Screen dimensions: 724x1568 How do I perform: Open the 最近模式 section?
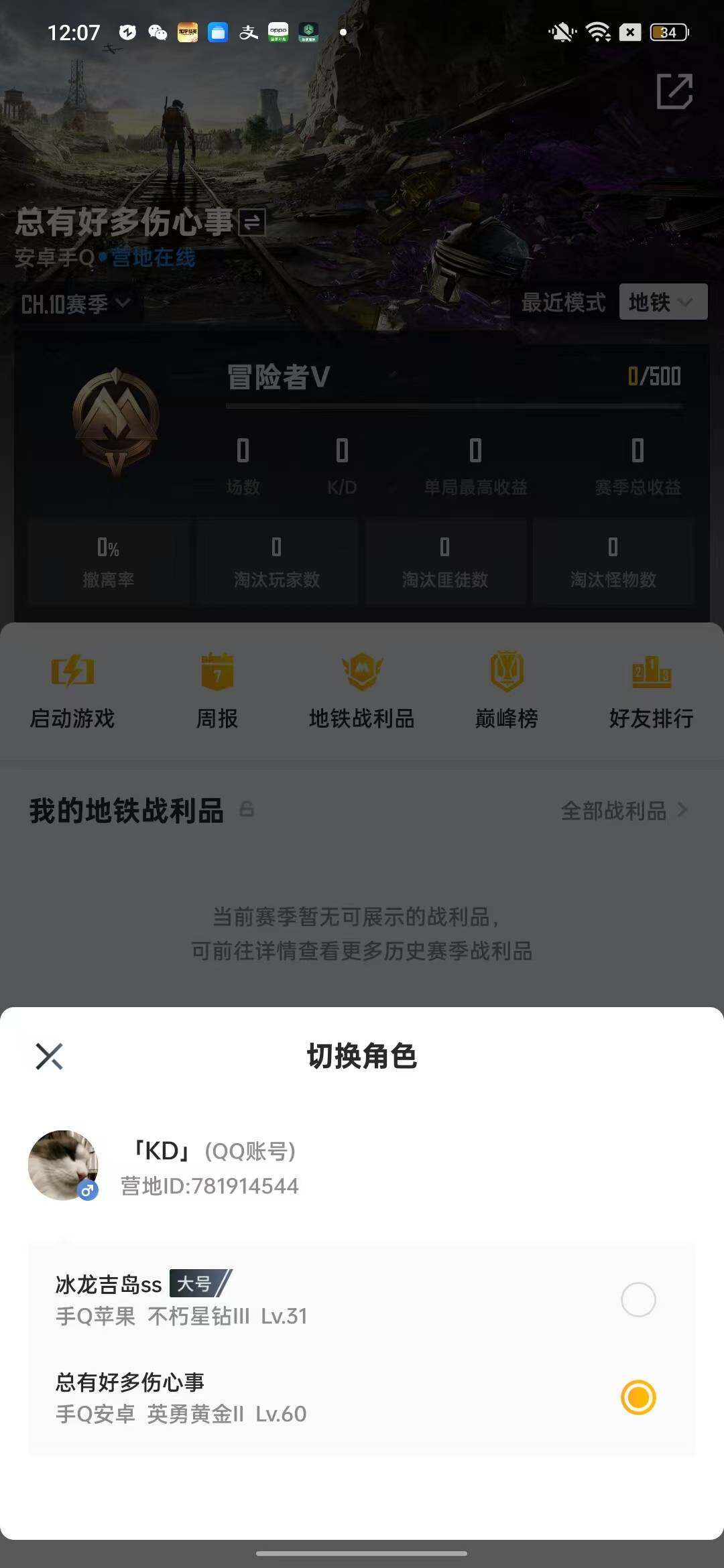click(x=564, y=302)
